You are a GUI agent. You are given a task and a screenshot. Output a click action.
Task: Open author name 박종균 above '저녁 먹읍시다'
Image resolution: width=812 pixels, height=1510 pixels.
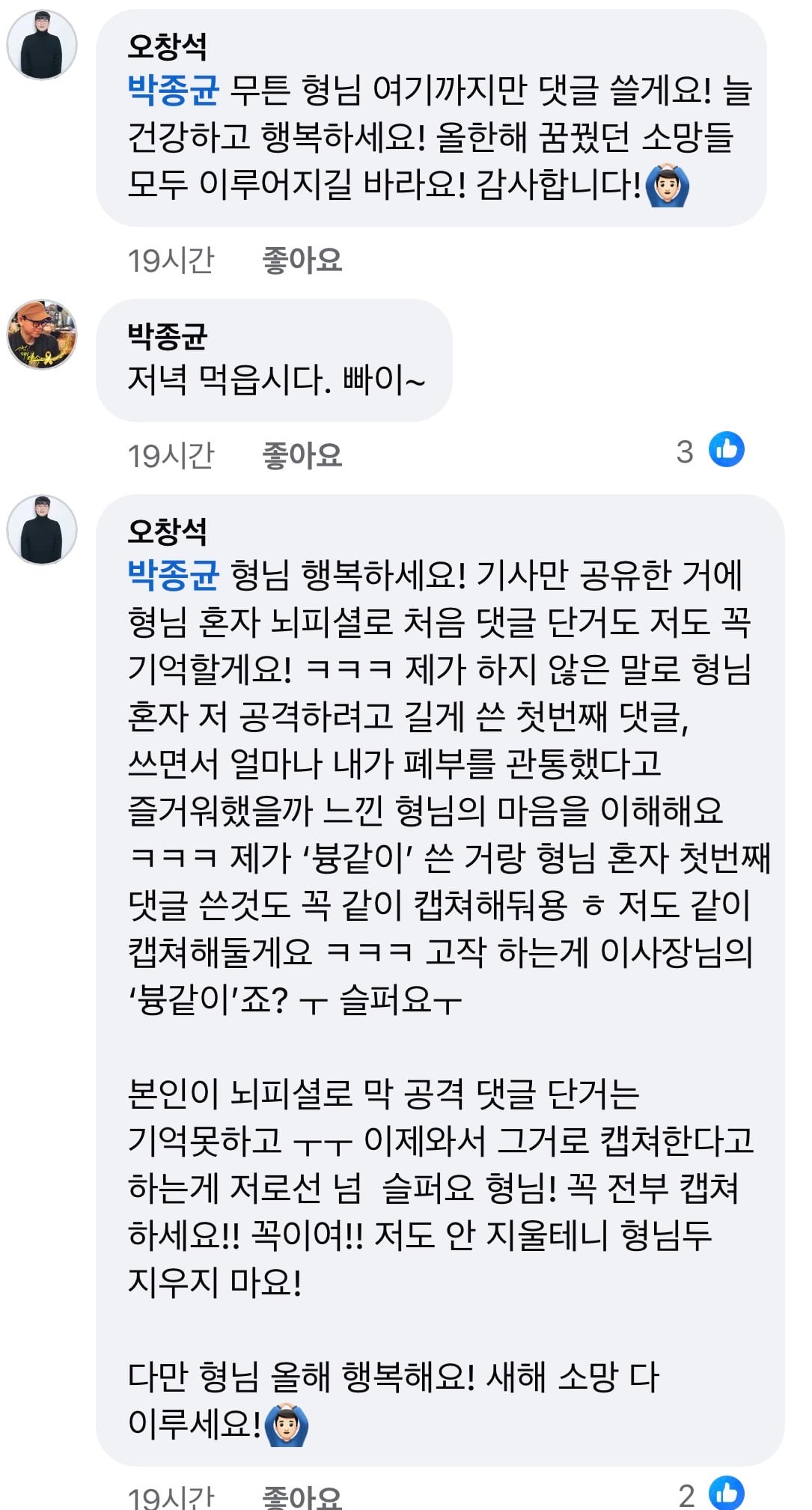168,335
